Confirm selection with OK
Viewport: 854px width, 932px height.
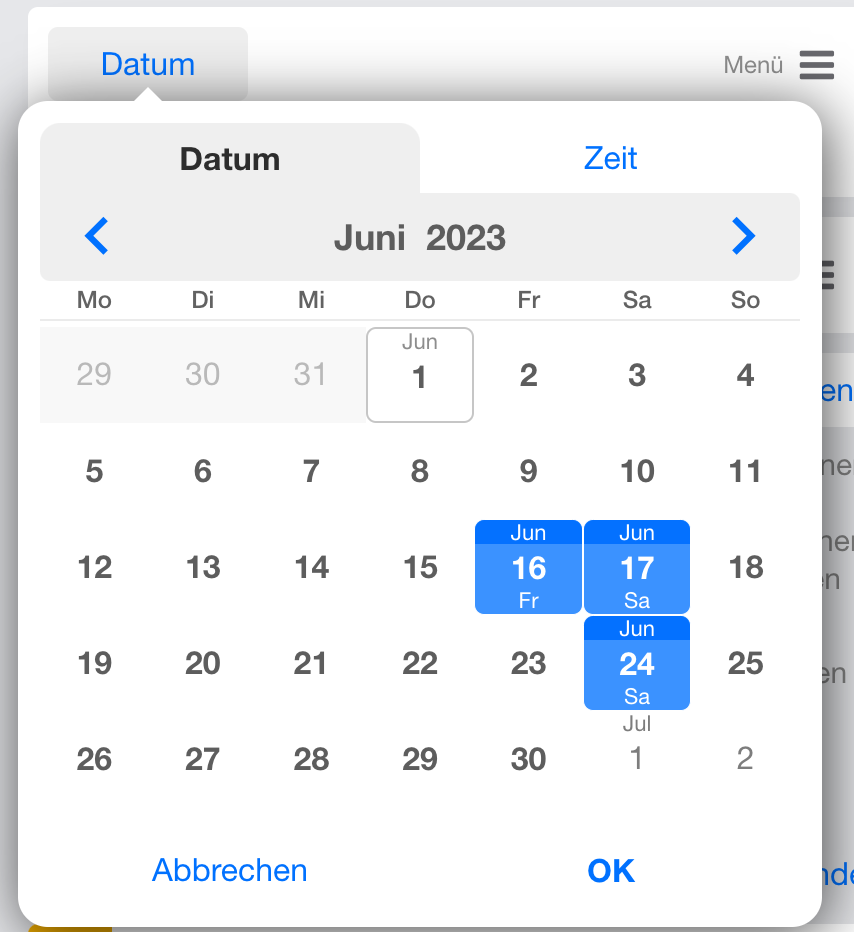(x=611, y=870)
